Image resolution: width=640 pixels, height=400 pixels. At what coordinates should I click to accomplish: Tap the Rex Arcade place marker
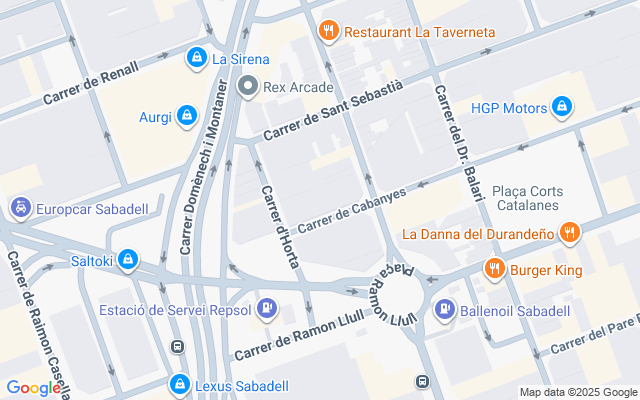[249, 86]
